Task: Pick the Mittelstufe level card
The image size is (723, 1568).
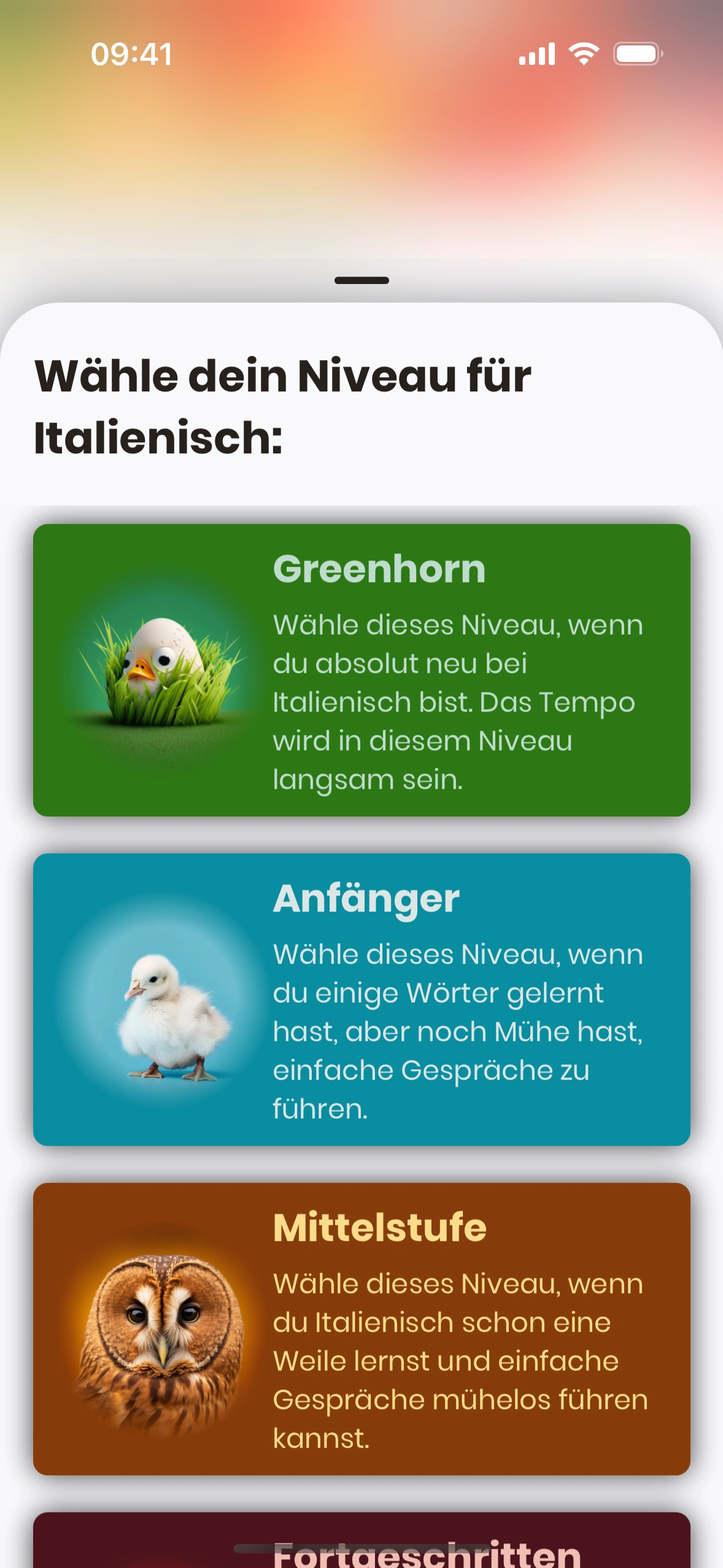Action: click(361, 1329)
